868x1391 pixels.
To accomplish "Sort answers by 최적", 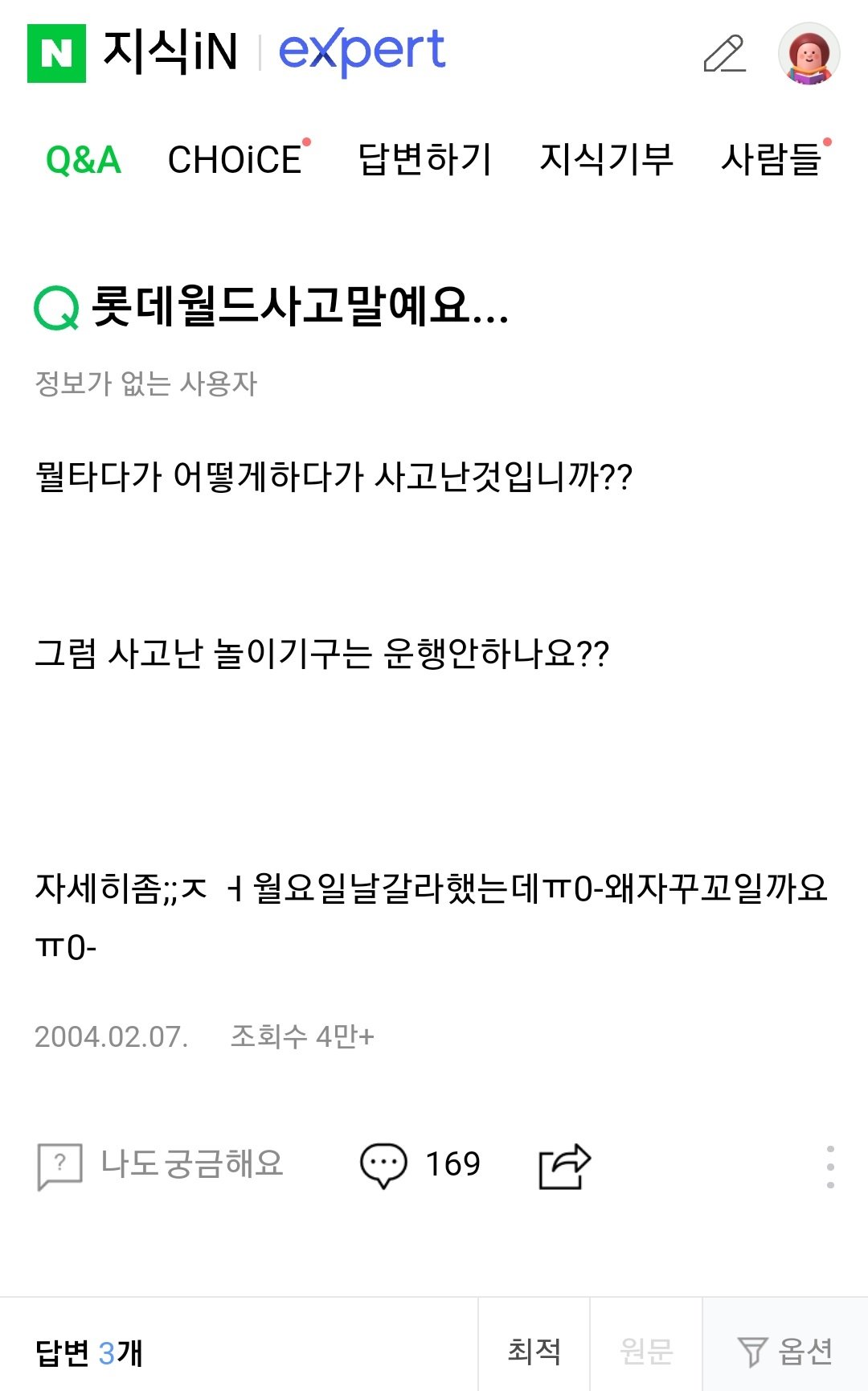I will tap(534, 1351).
